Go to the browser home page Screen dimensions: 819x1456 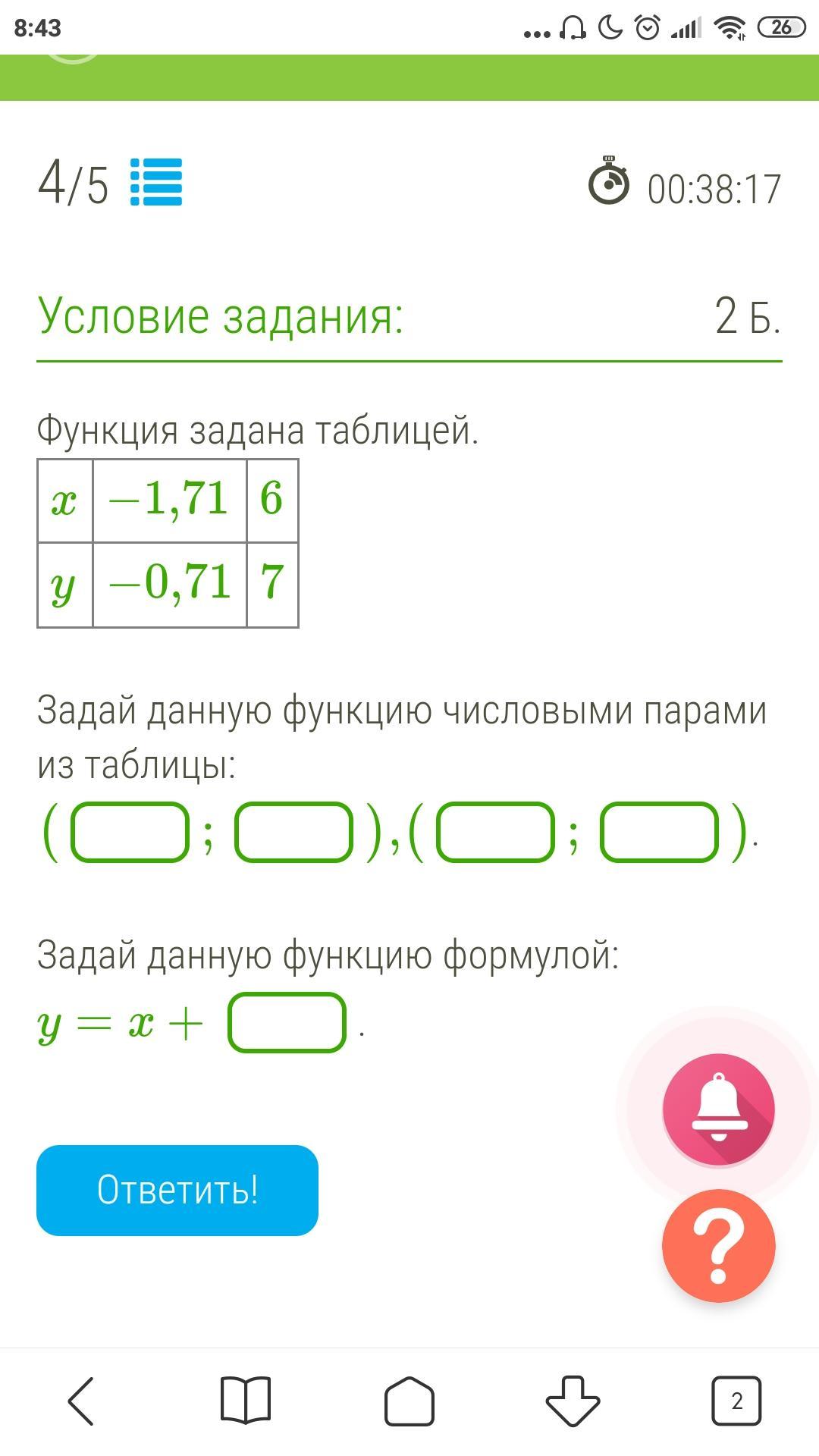tap(409, 1401)
